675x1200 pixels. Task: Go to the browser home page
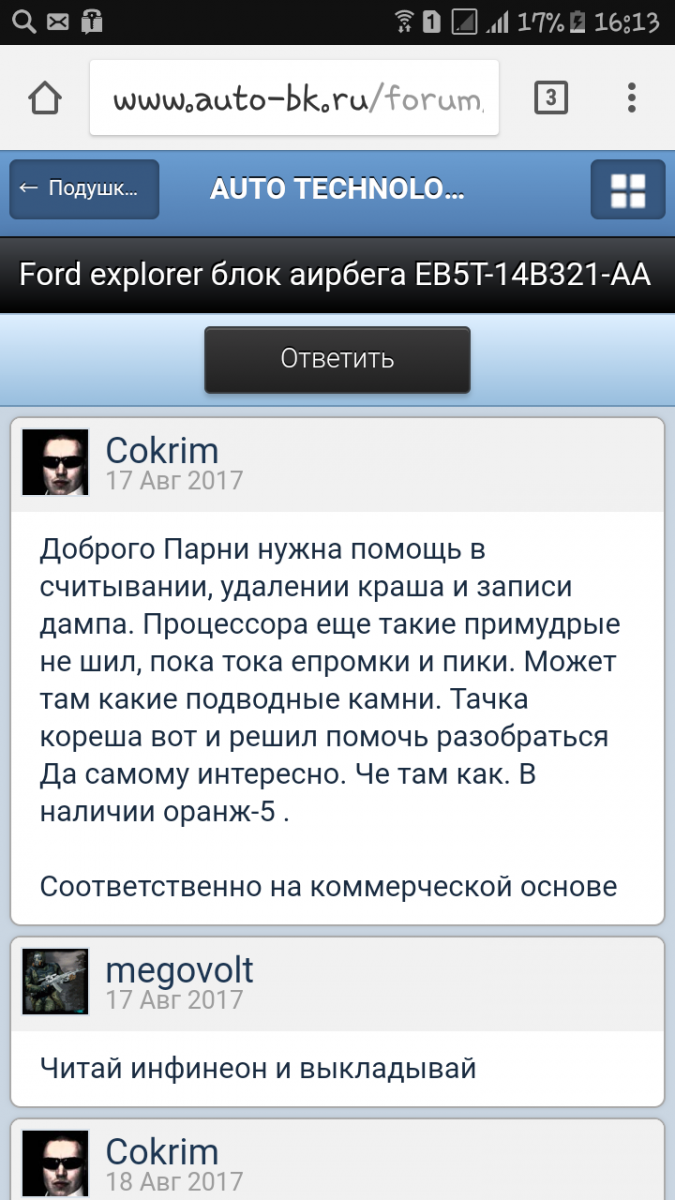(44, 98)
